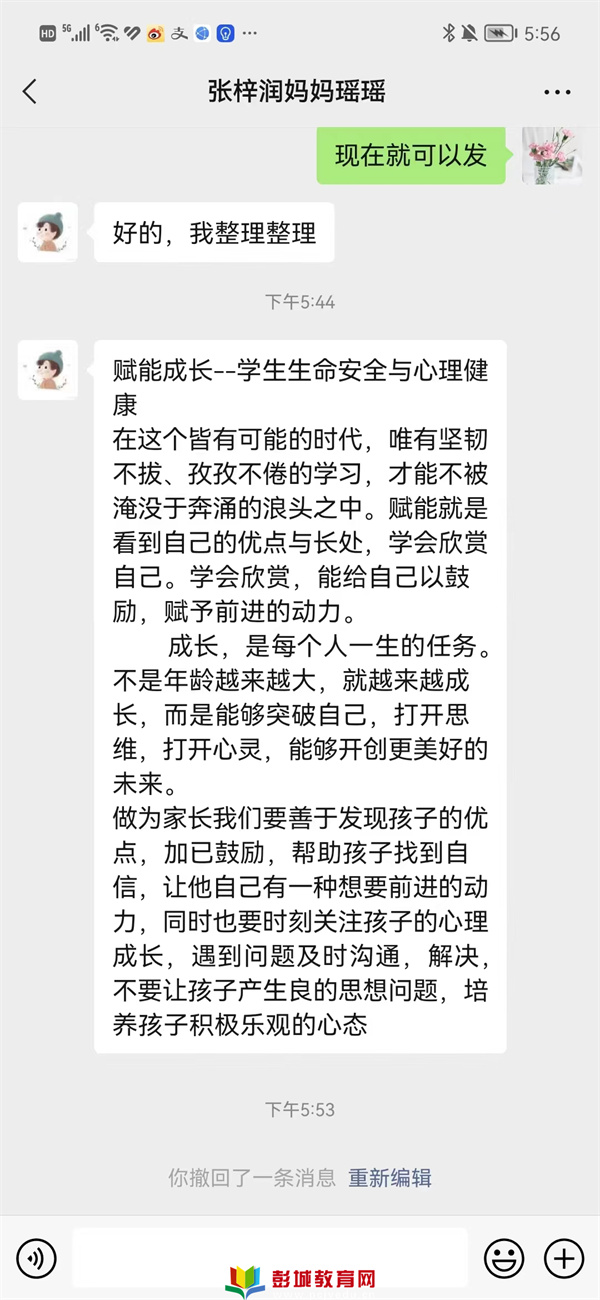Screen dimensions: 600x1300
Task: Focus the message text field
Action: click(270, 1255)
